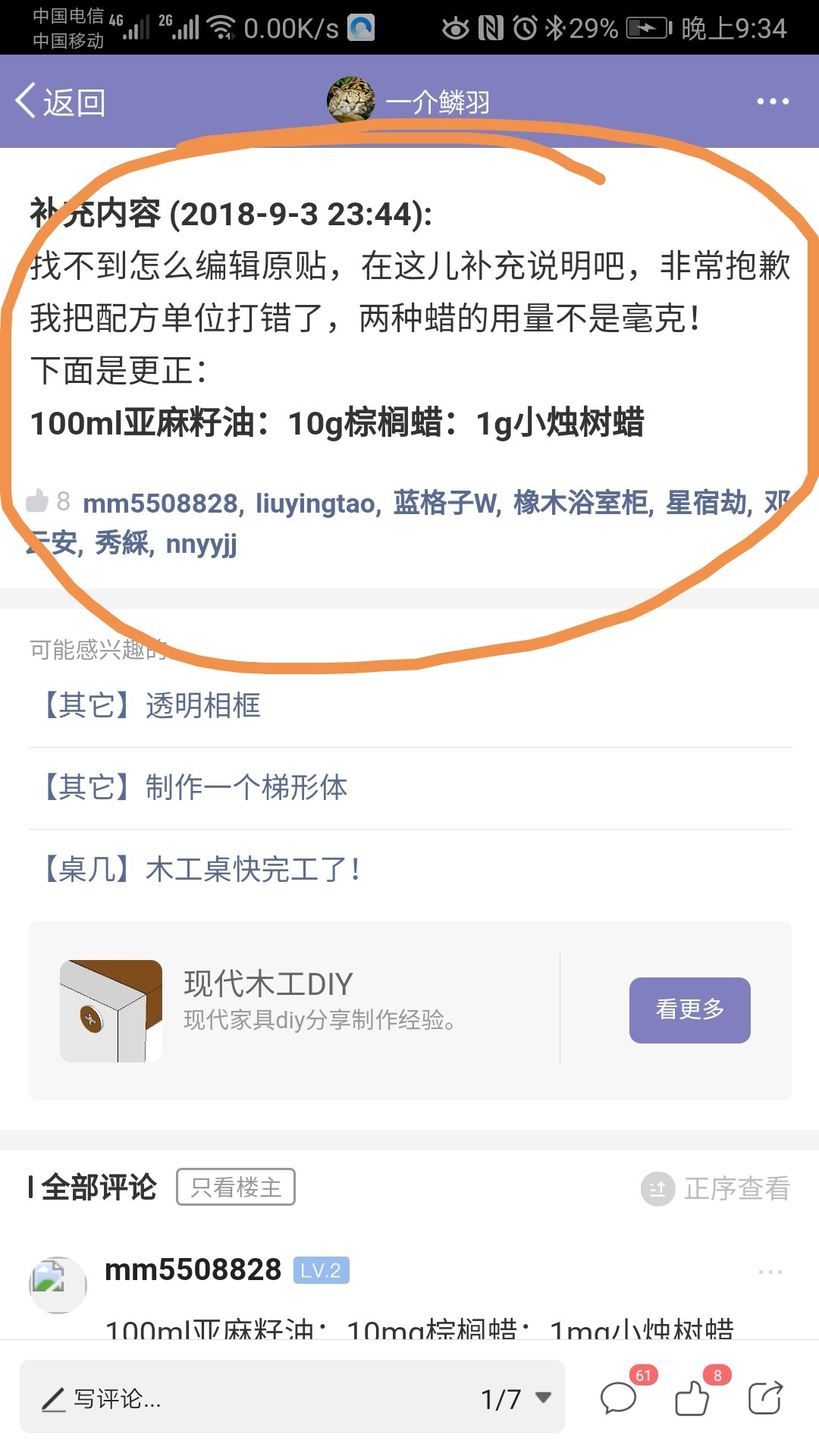Filter comments with 只看楼主
The height and width of the screenshot is (1456, 819).
click(235, 1187)
